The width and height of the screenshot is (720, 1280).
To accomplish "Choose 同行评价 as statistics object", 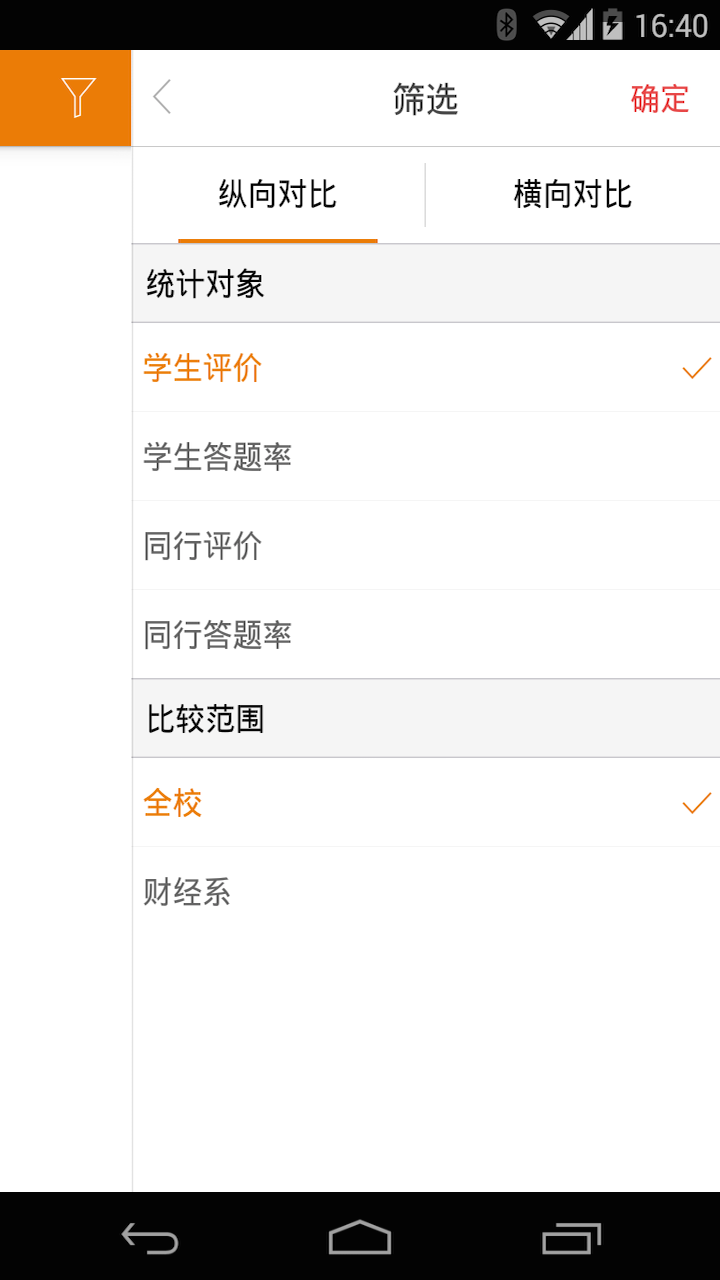I will (x=202, y=546).
